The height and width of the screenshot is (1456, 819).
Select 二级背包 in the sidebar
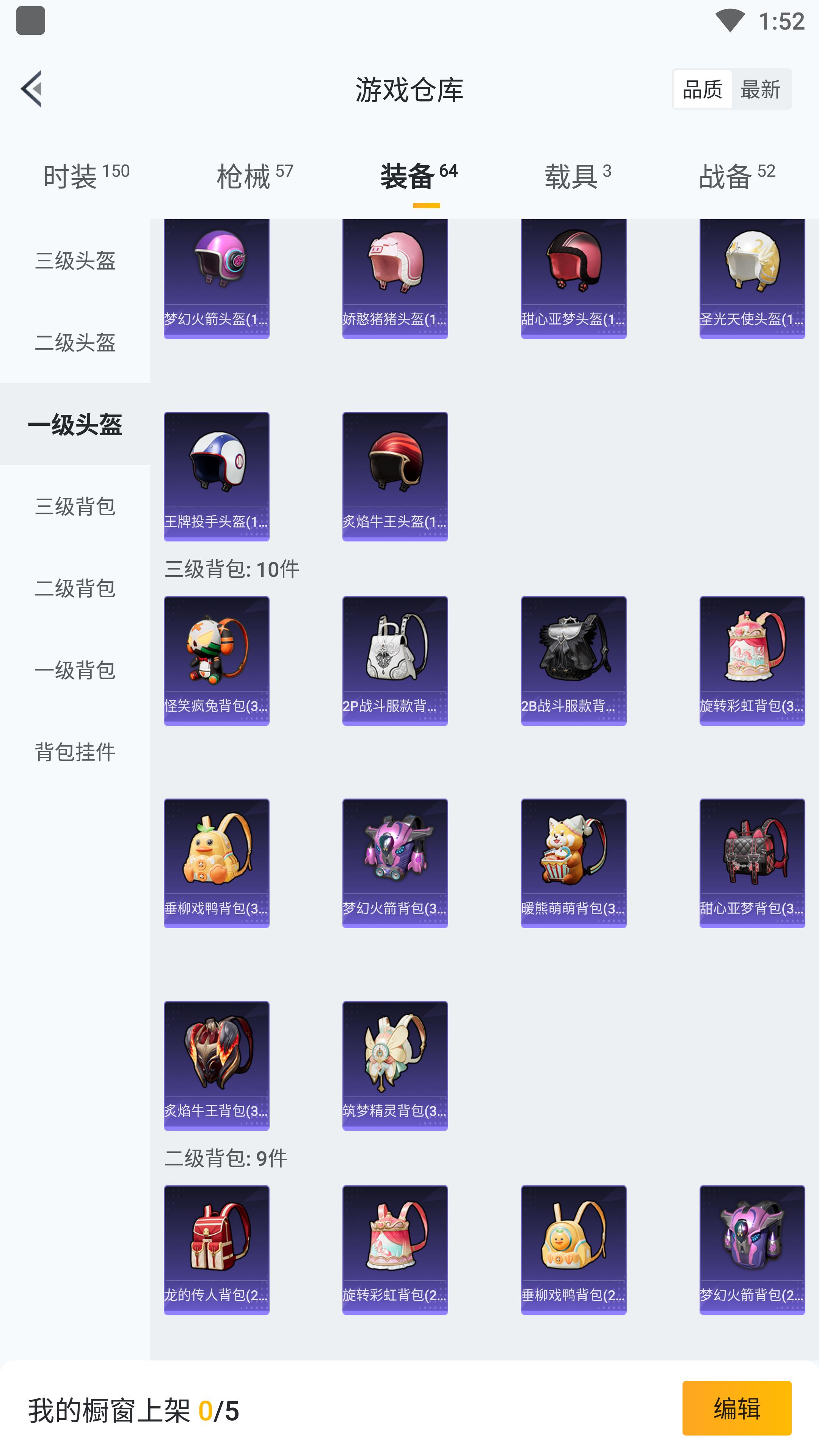(x=75, y=588)
